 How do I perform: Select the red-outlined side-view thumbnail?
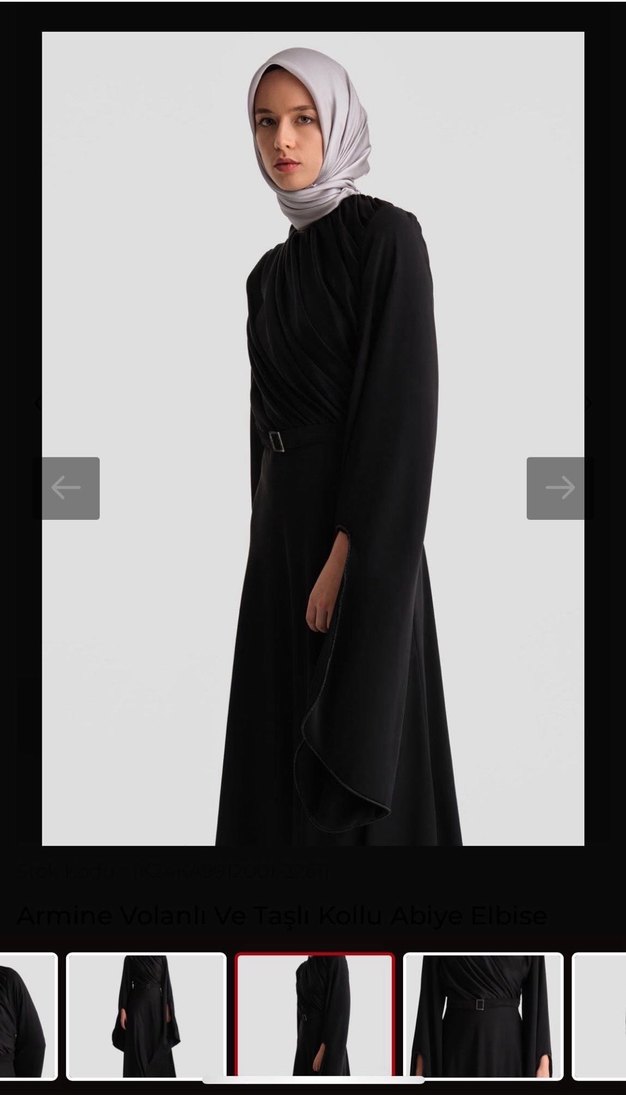[x=315, y=1015]
